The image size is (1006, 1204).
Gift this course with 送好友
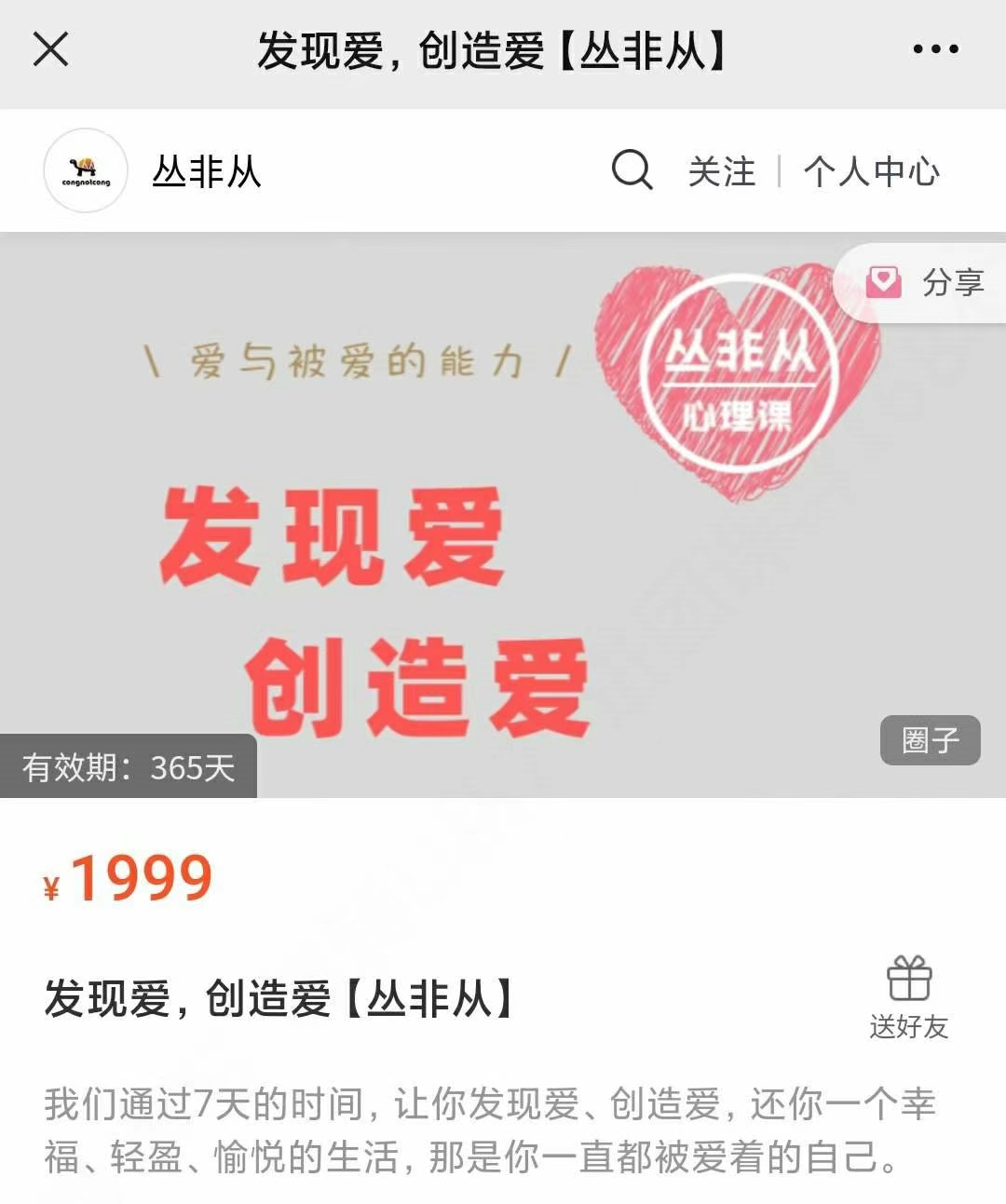tap(908, 998)
